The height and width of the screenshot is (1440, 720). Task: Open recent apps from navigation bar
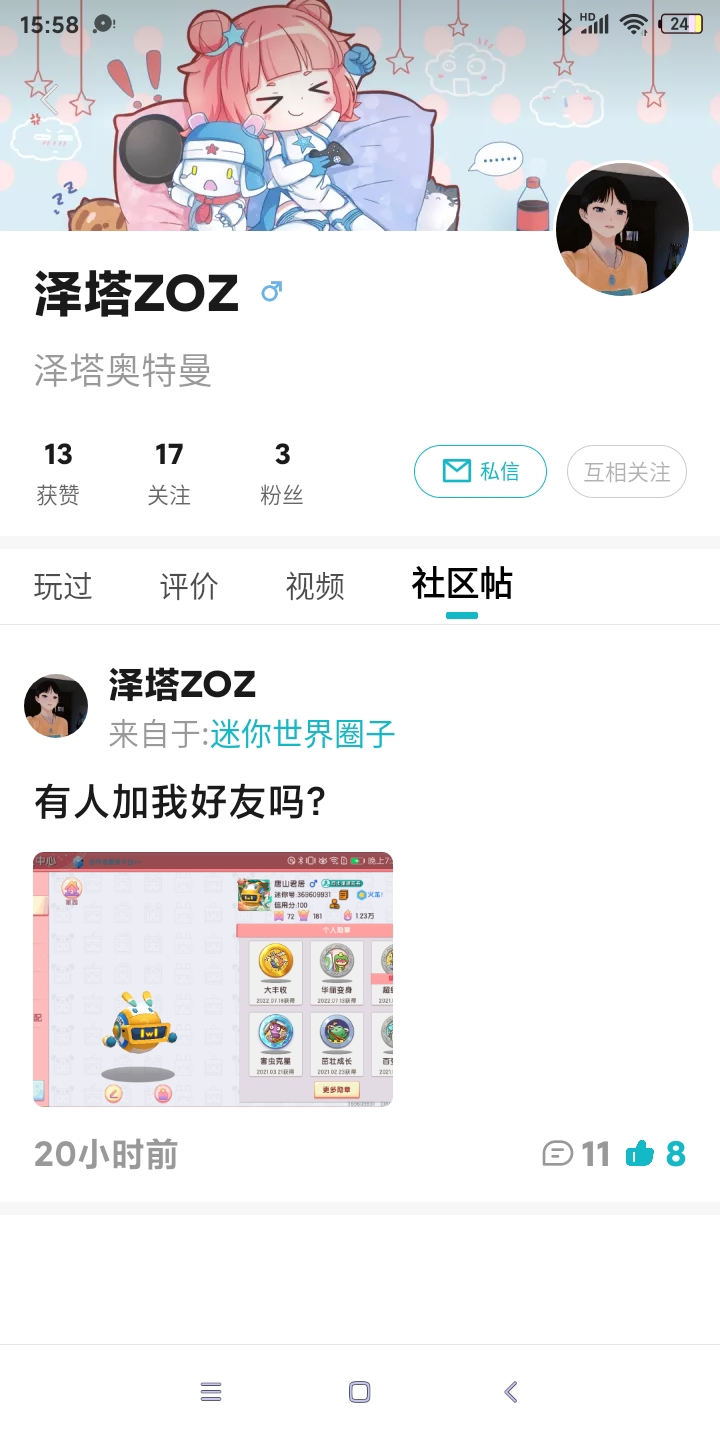click(210, 1392)
